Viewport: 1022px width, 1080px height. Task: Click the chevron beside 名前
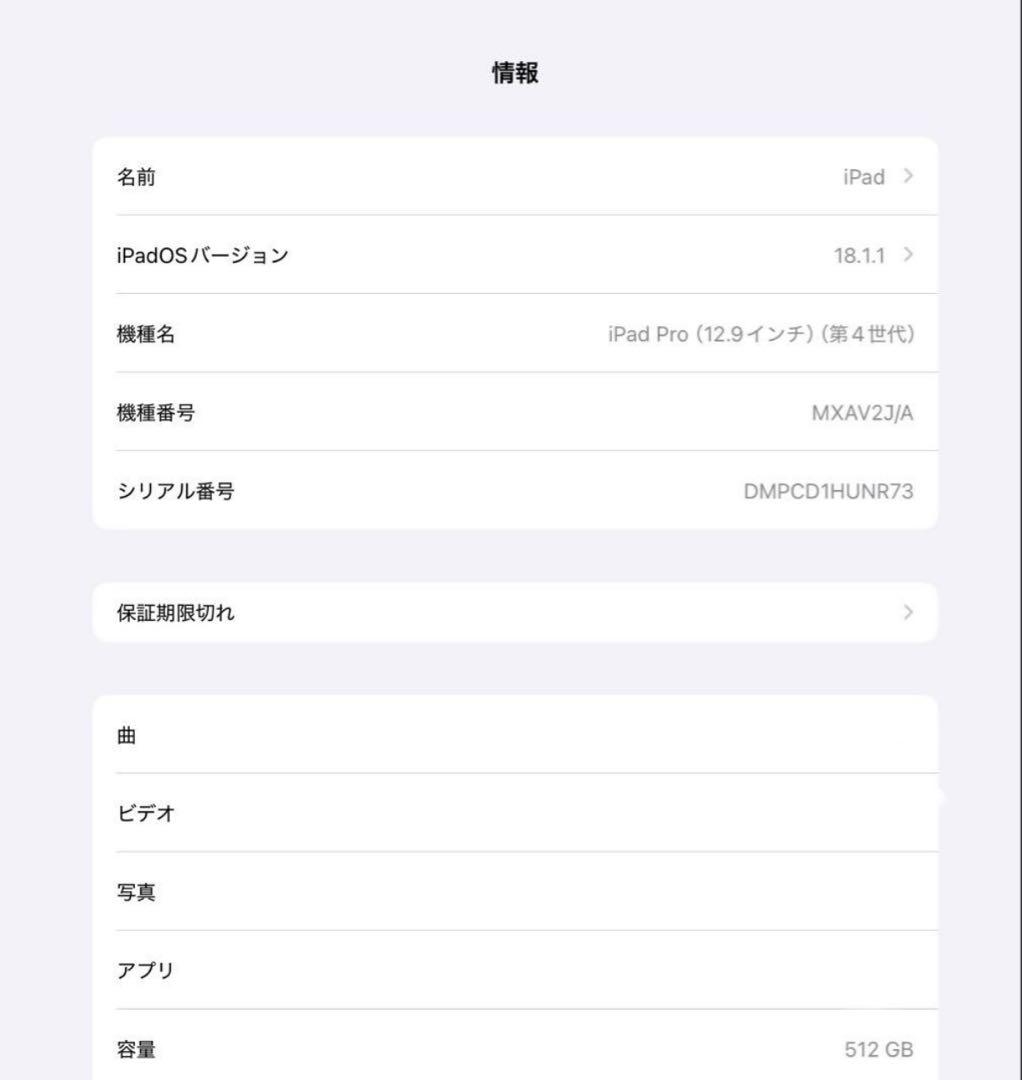pyautogui.click(x=908, y=176)
